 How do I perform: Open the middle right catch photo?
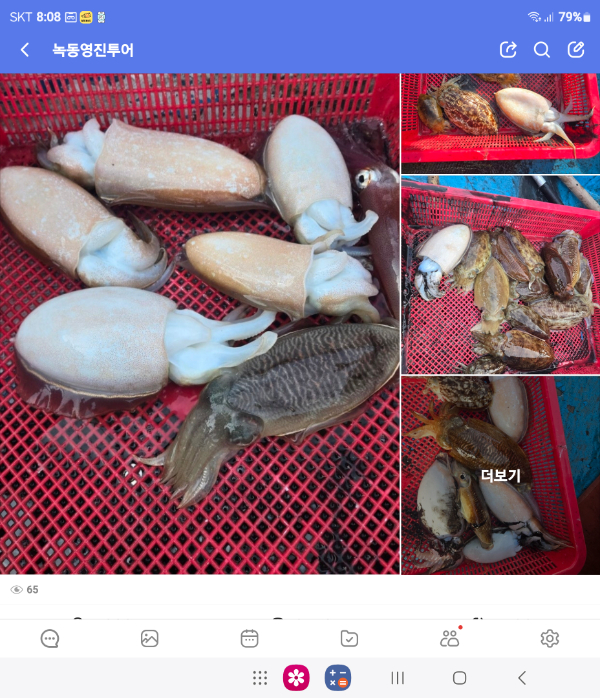tap(500, 275)
